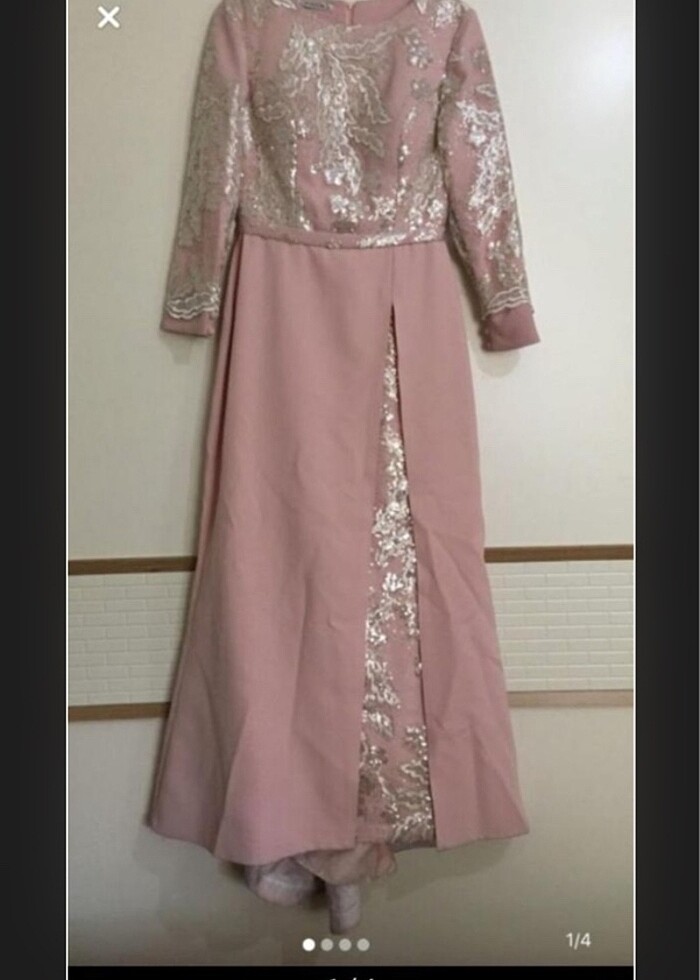Select the last photo indicator dot

[363, 944]
